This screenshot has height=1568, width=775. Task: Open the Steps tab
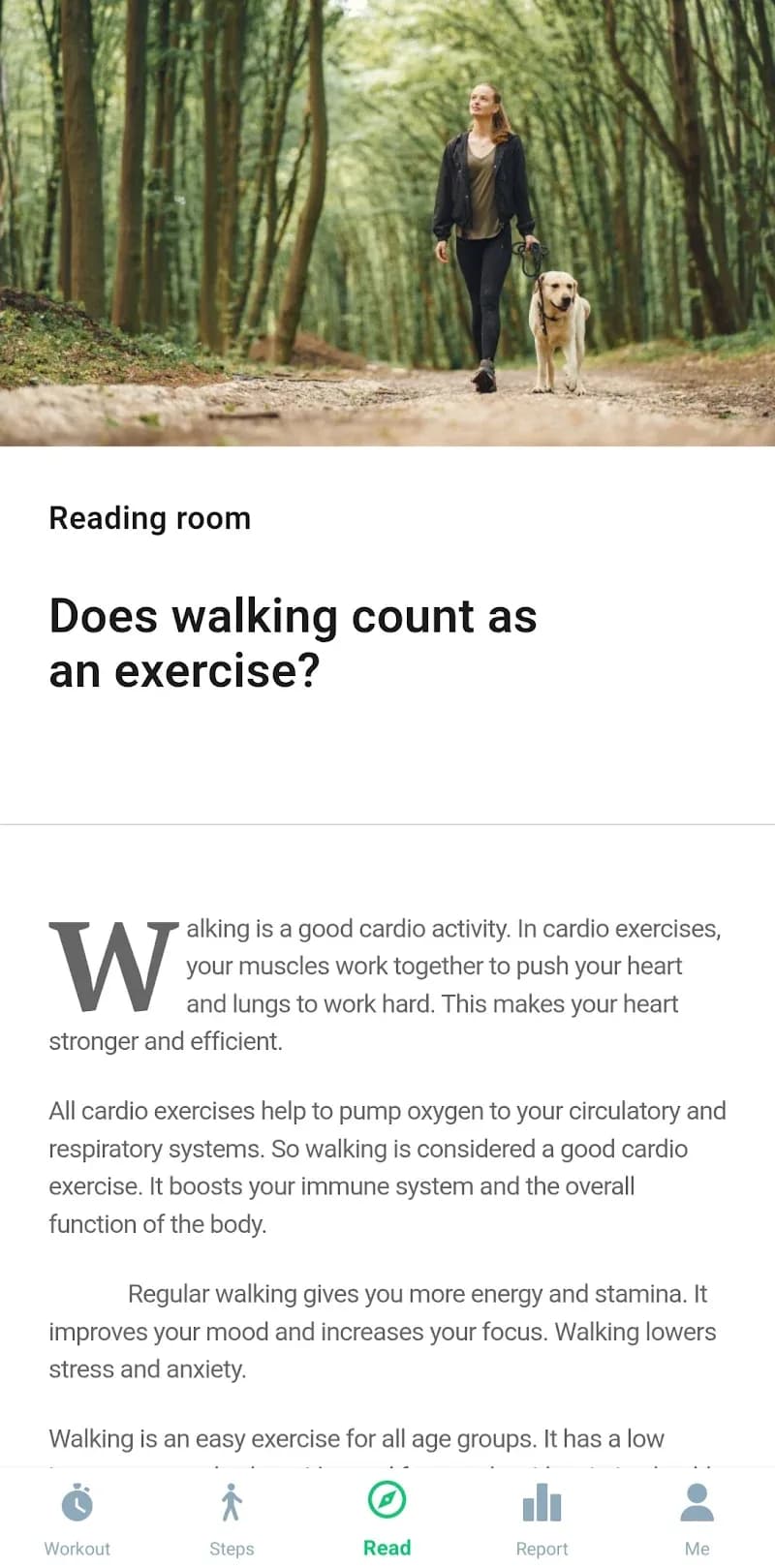(232, 1518)
